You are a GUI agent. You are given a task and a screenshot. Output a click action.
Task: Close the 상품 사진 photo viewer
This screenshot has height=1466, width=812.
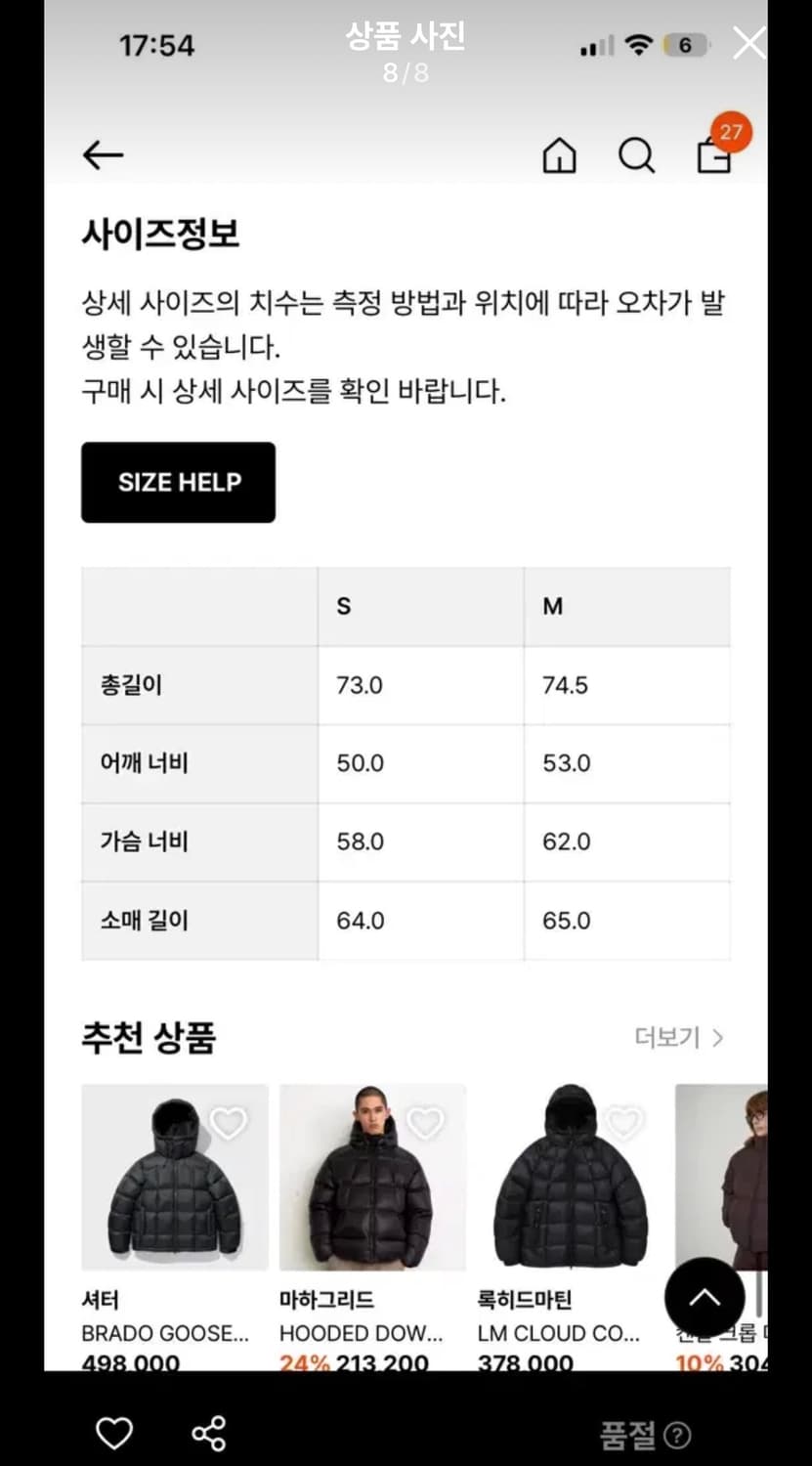748,43
